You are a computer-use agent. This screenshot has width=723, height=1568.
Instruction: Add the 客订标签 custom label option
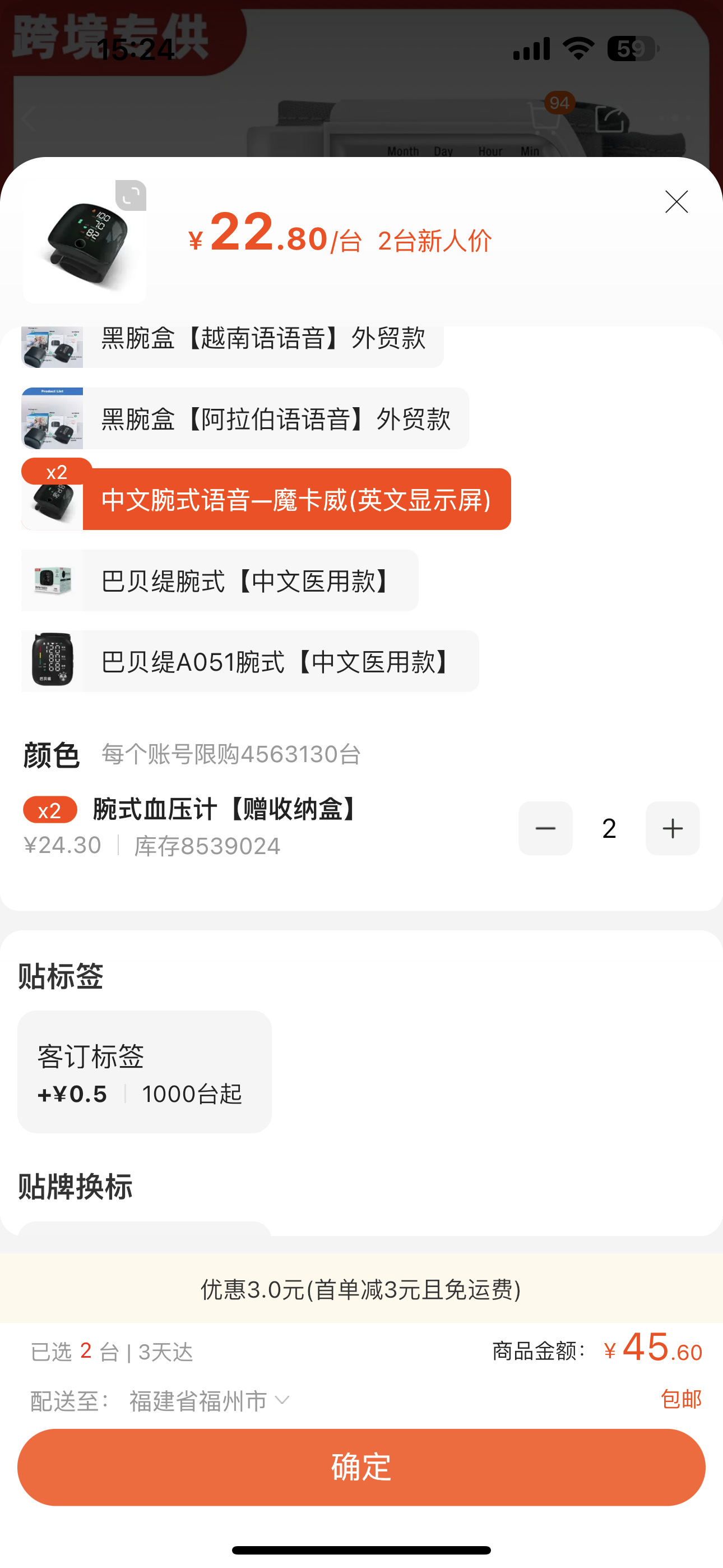point(144,1072)
